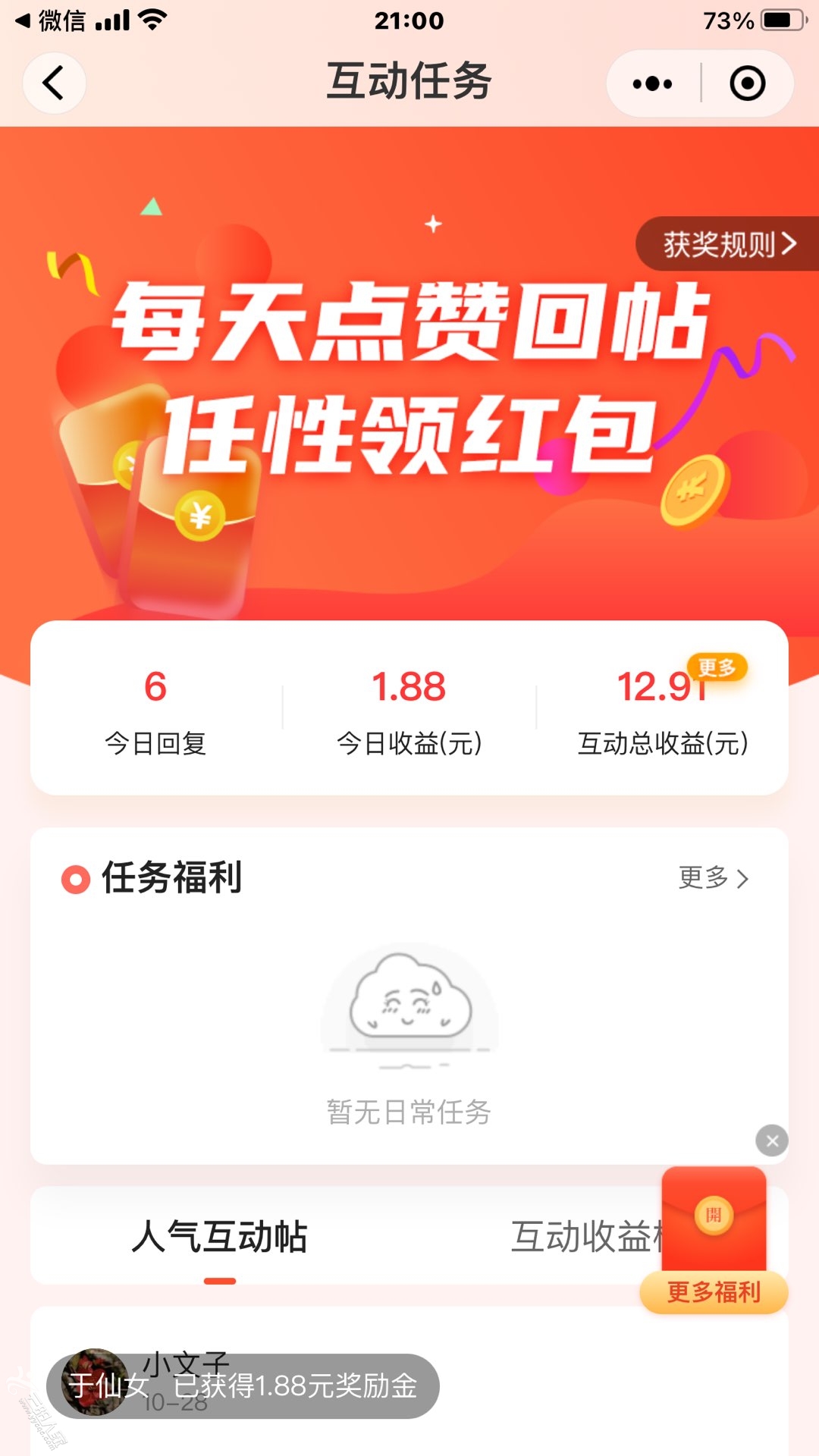Switch to the 人气互动帖 tab
Viewport: 819px width, 1456px height.
click(219, 1238)
